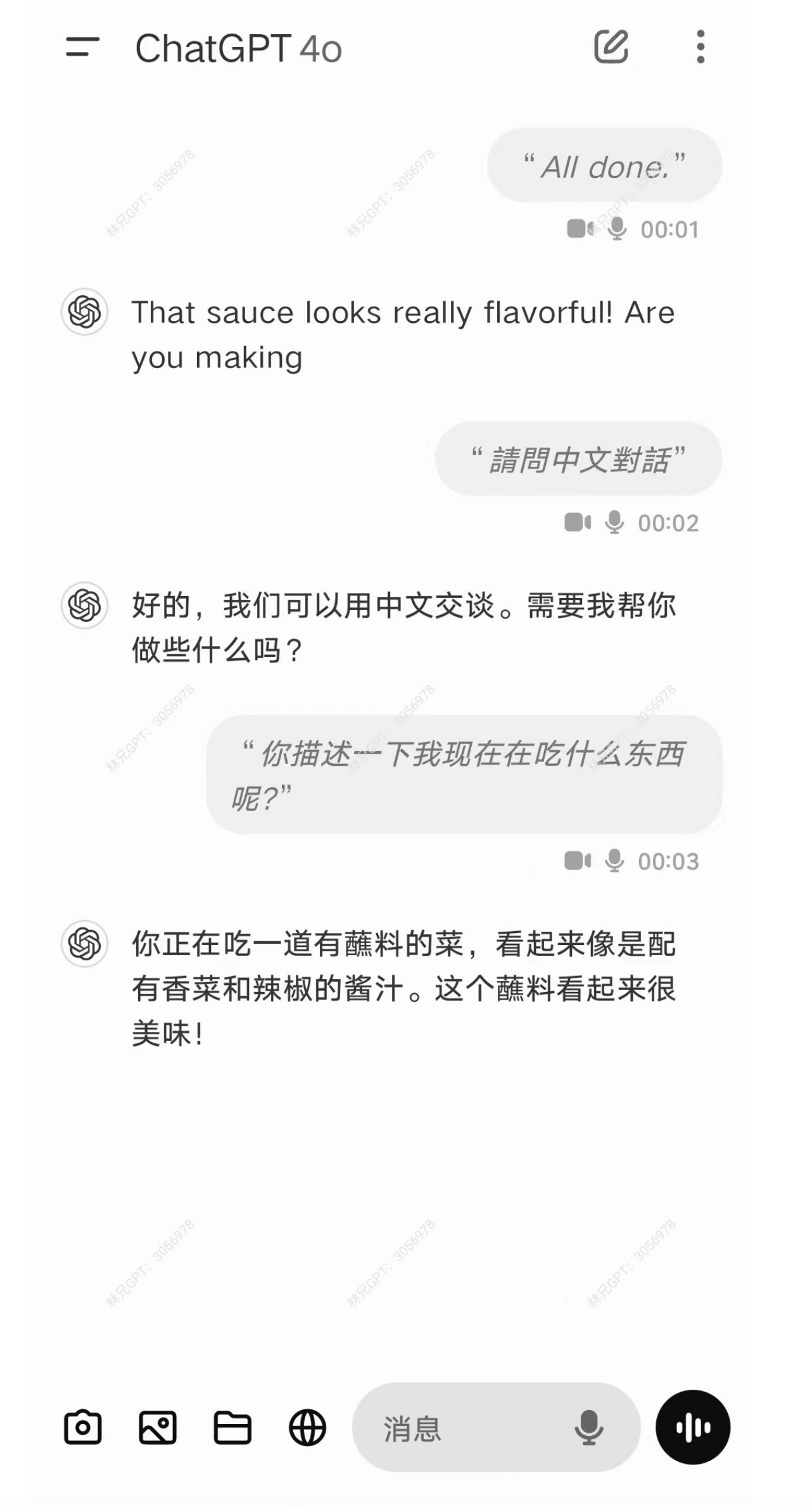
Task: Attach a file via folder icon
Action: tap(232, 1428)
